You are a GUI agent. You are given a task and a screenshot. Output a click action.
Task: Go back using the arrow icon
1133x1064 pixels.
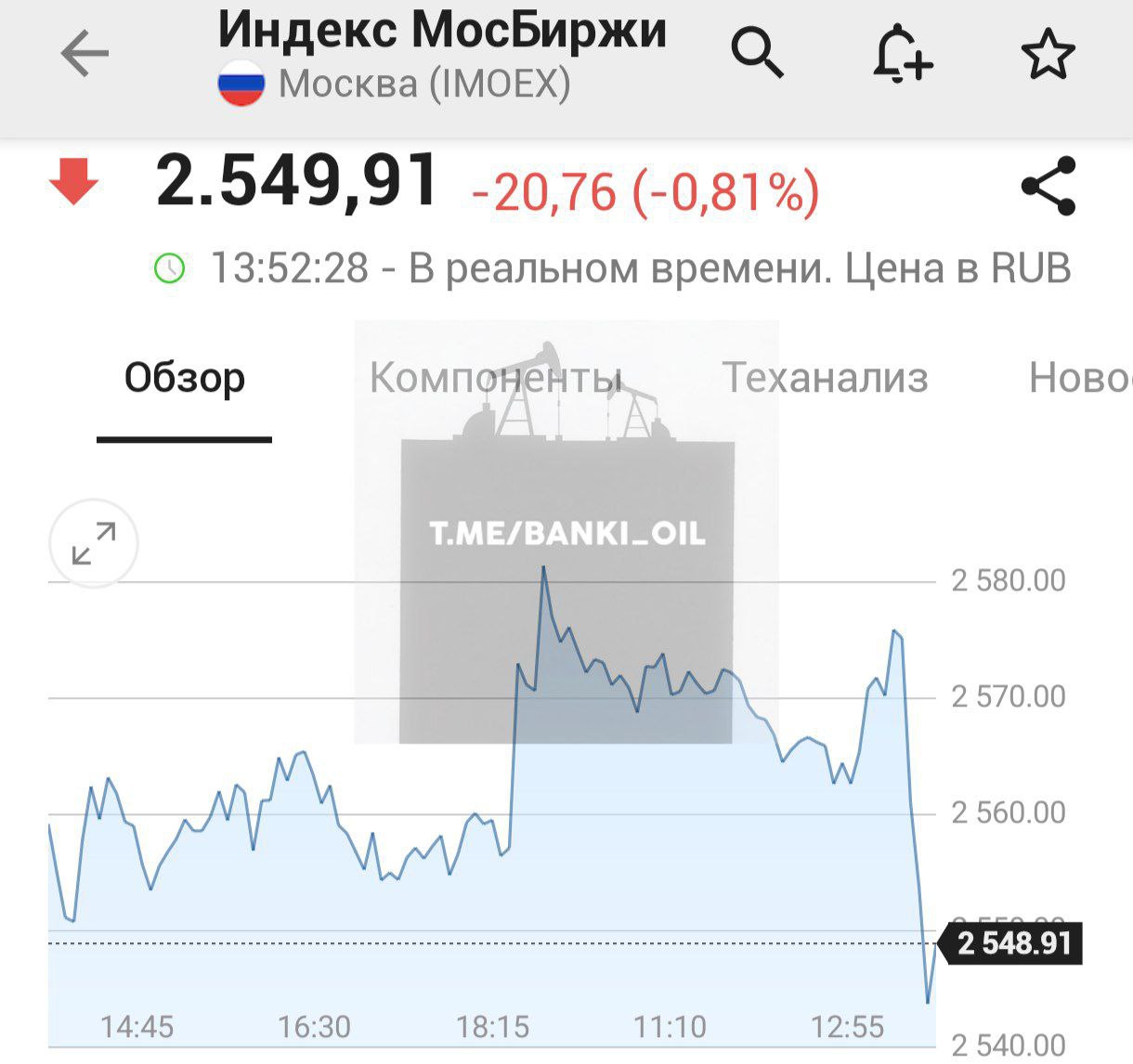85,54
